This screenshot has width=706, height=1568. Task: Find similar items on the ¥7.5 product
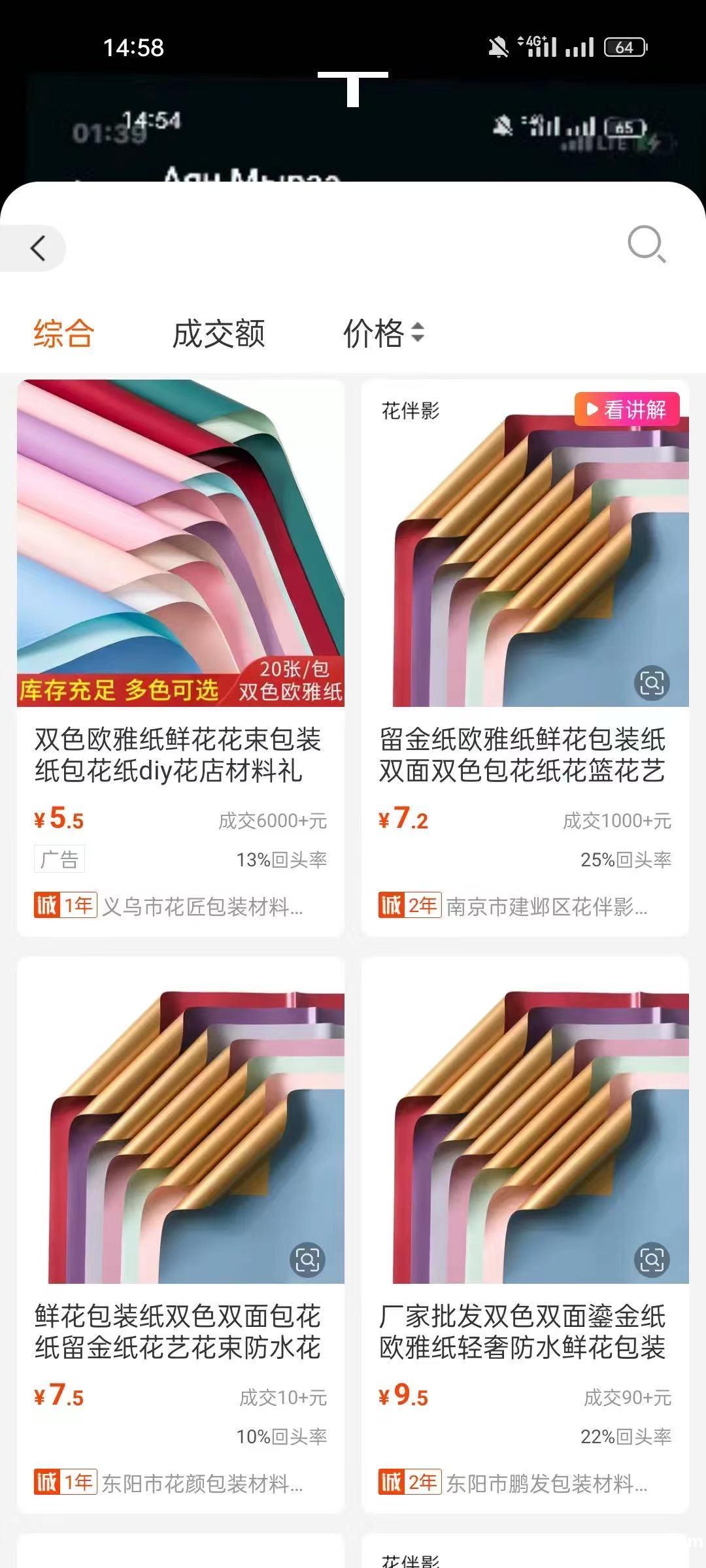(x=307, y=1260)
